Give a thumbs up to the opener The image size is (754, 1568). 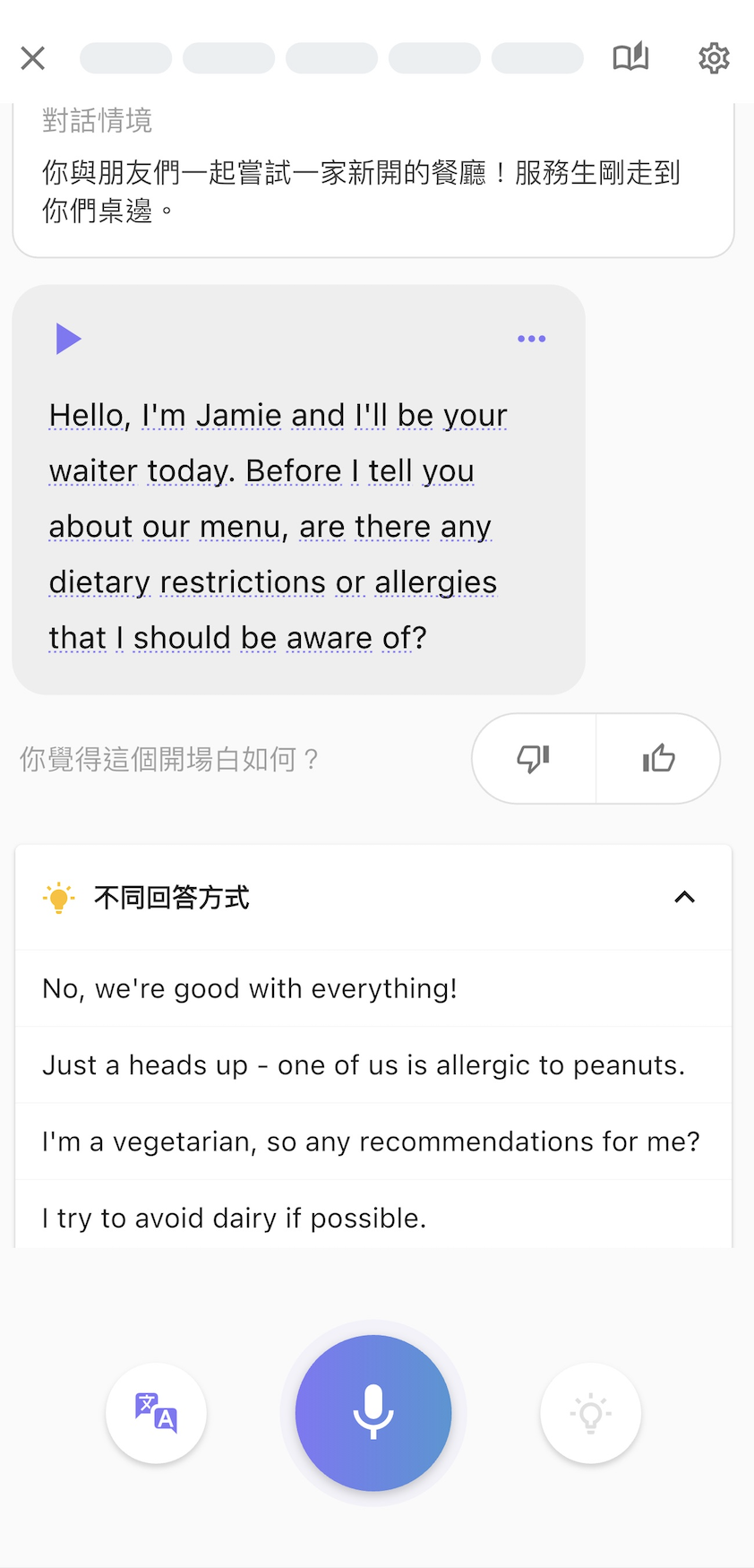pos(658,758)
